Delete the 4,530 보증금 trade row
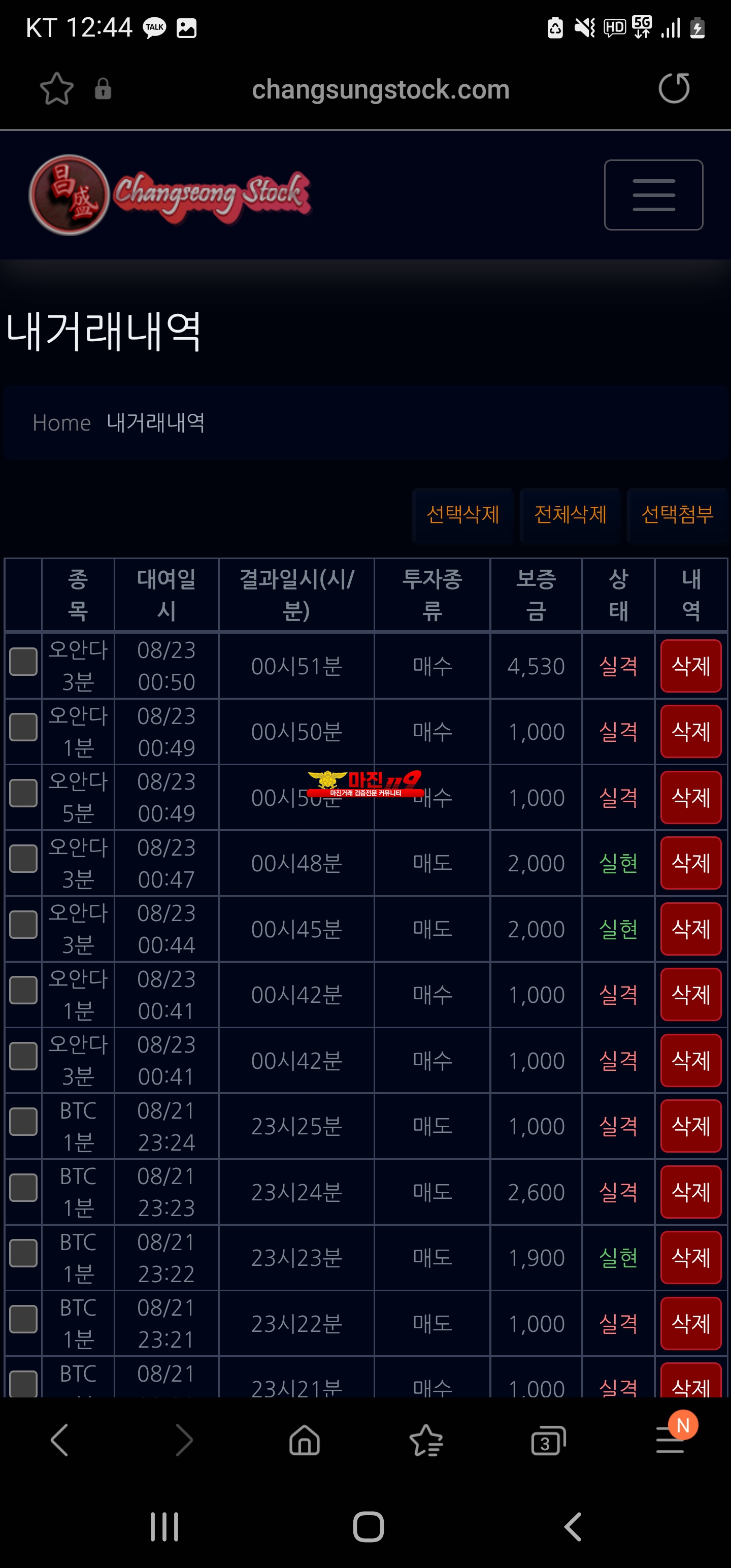 (691, 666)
